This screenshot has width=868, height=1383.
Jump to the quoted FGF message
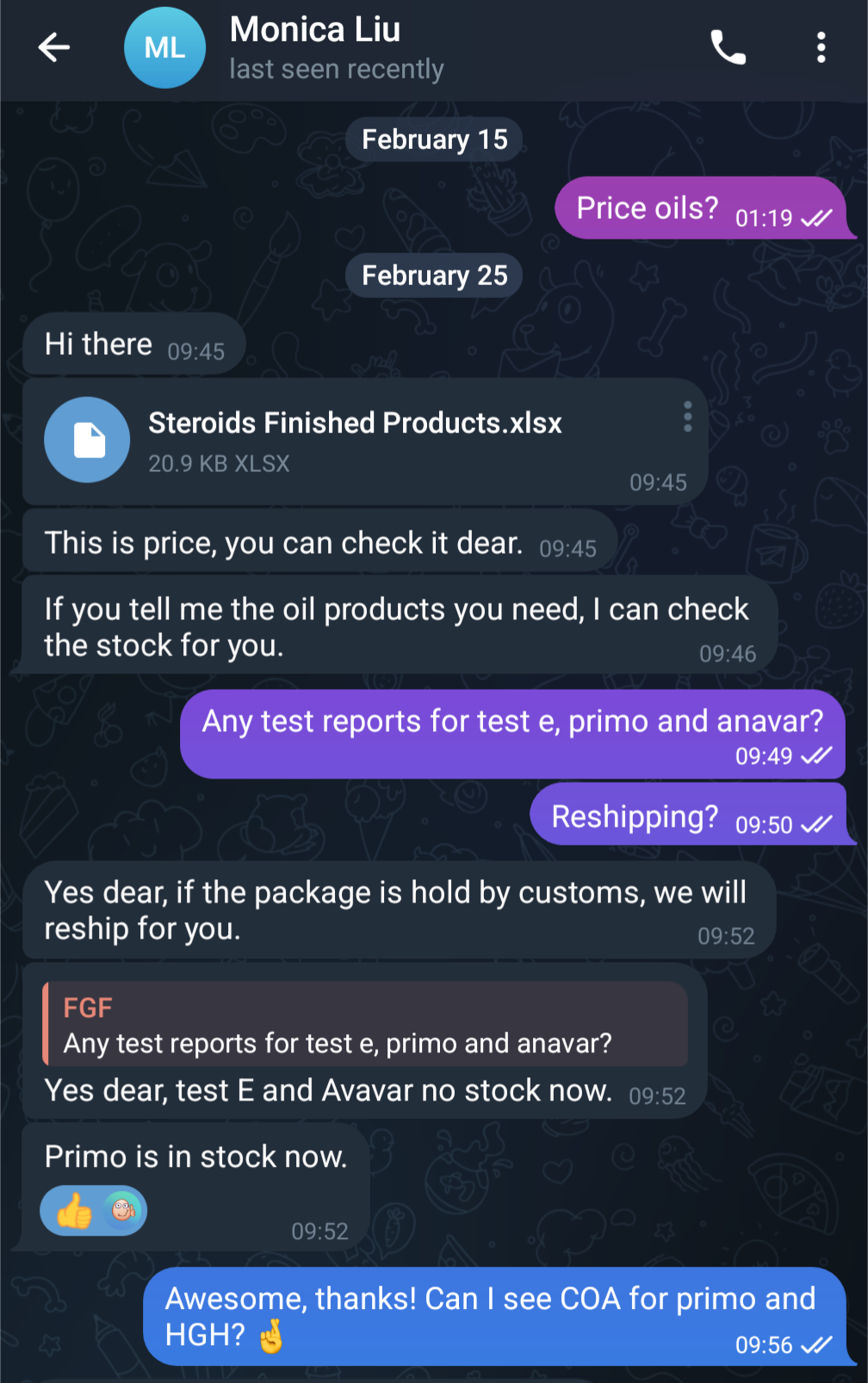coord(365,1025)
